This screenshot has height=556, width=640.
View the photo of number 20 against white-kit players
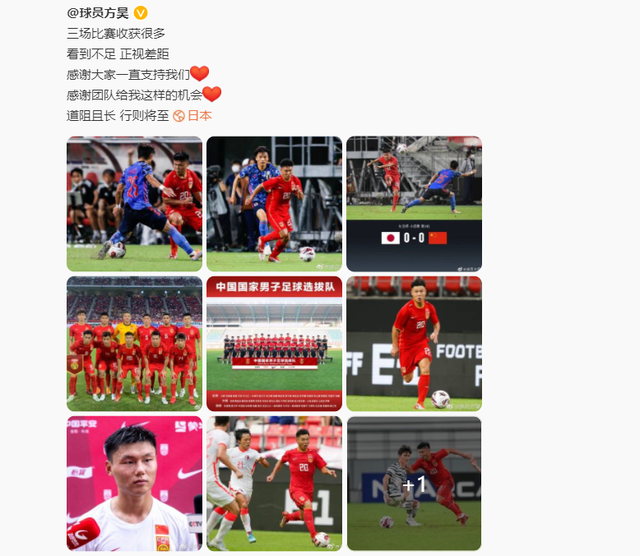(274, 484)
